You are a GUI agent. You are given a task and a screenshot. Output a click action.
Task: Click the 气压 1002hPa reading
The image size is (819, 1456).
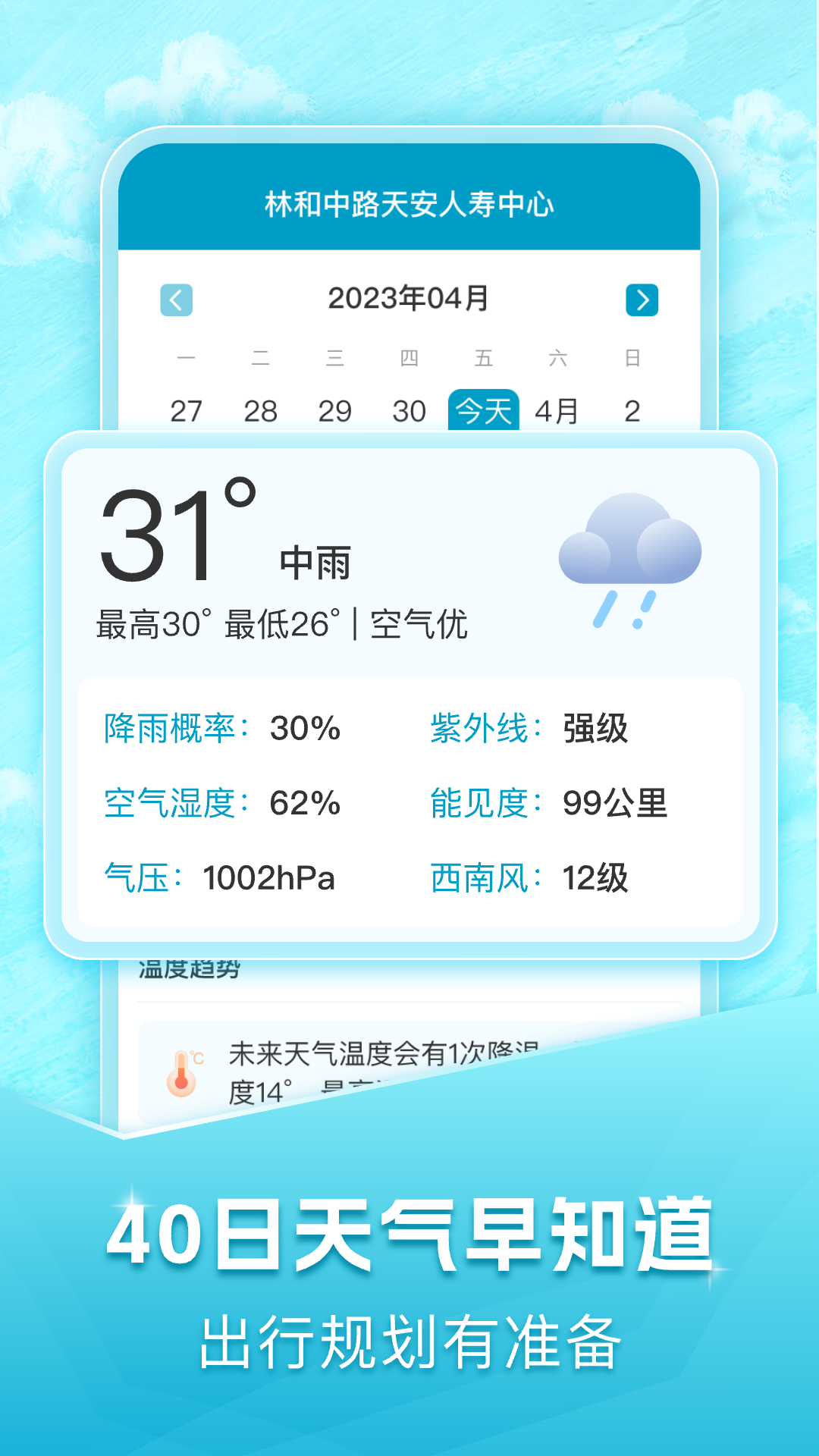click(x=220, y=877)
